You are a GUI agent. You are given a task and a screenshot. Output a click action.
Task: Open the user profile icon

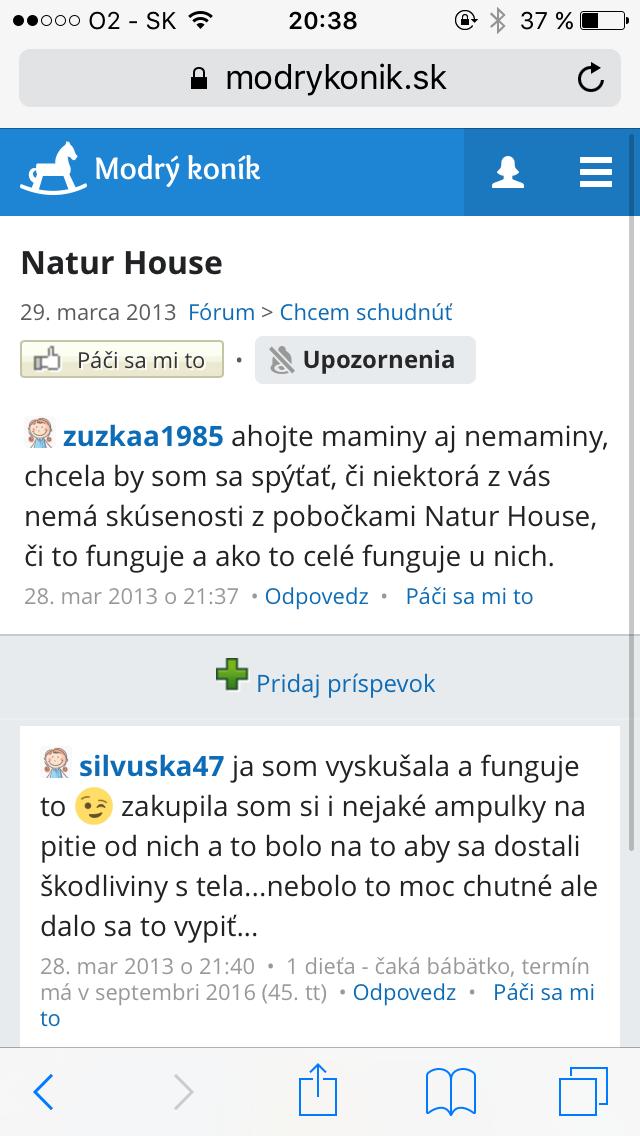click(x=508, y=172)
